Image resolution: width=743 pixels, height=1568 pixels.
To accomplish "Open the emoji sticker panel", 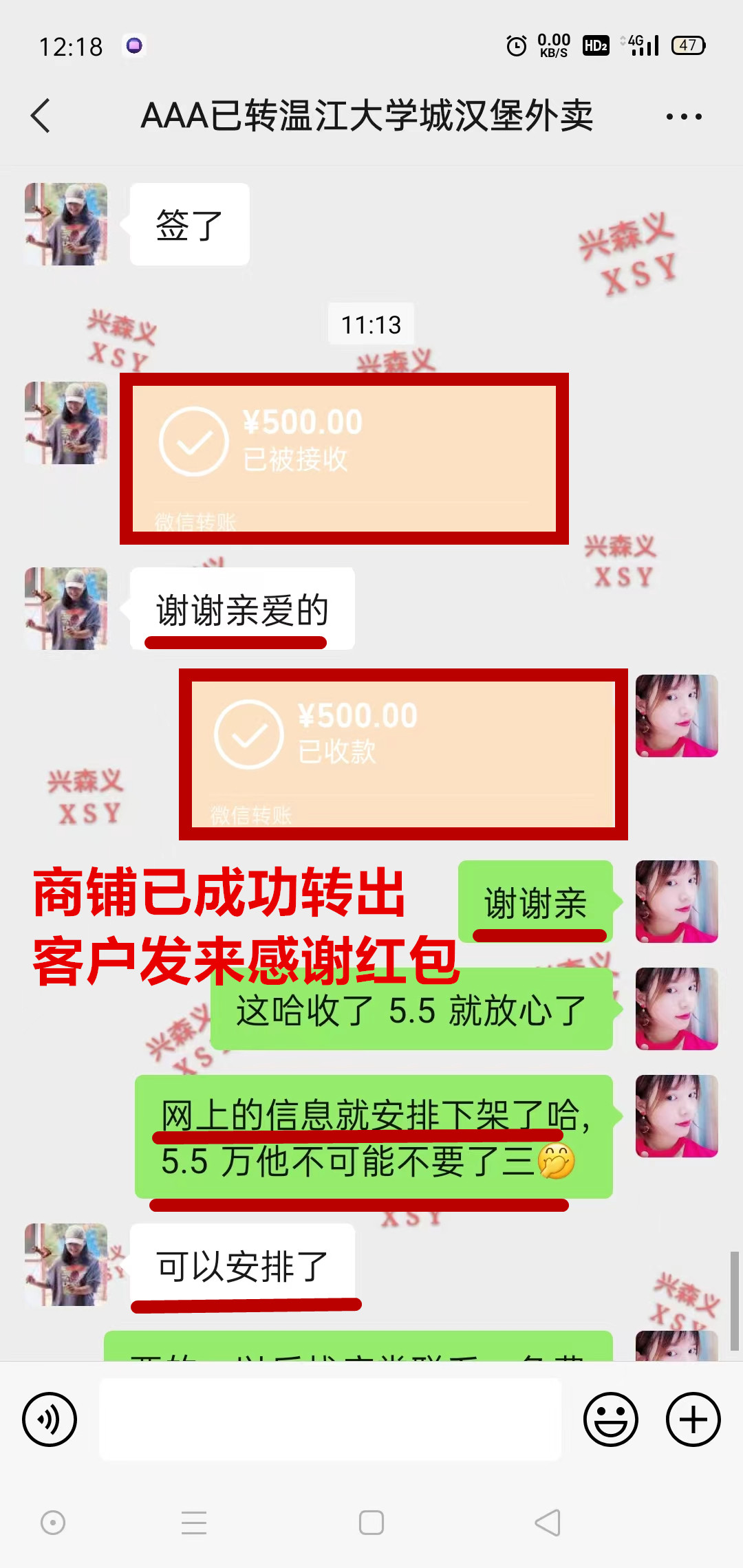I will point(611,1419).
